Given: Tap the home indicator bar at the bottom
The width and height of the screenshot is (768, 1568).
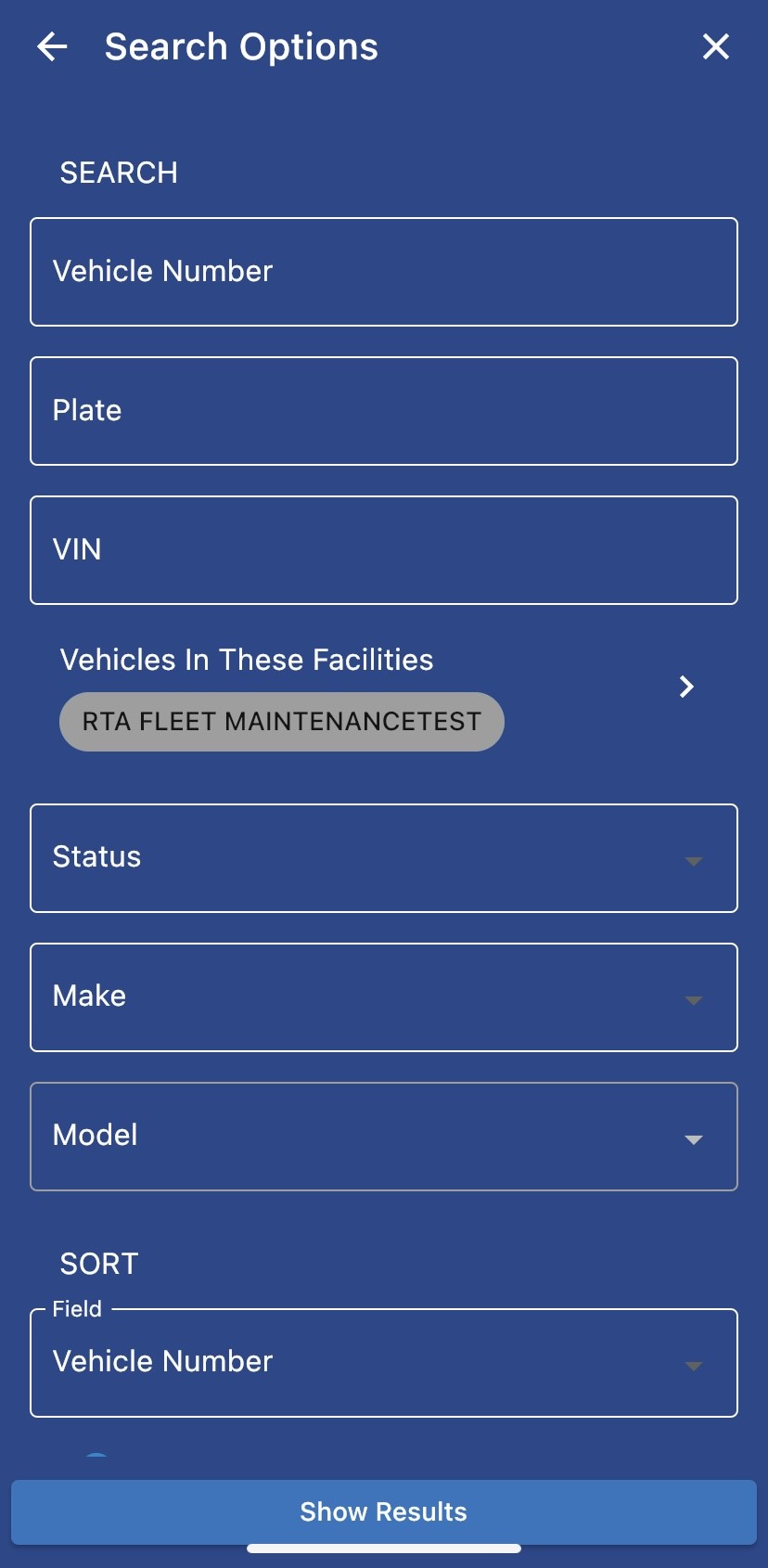Looking at the screenshot, I should (x=383, y=1548).
